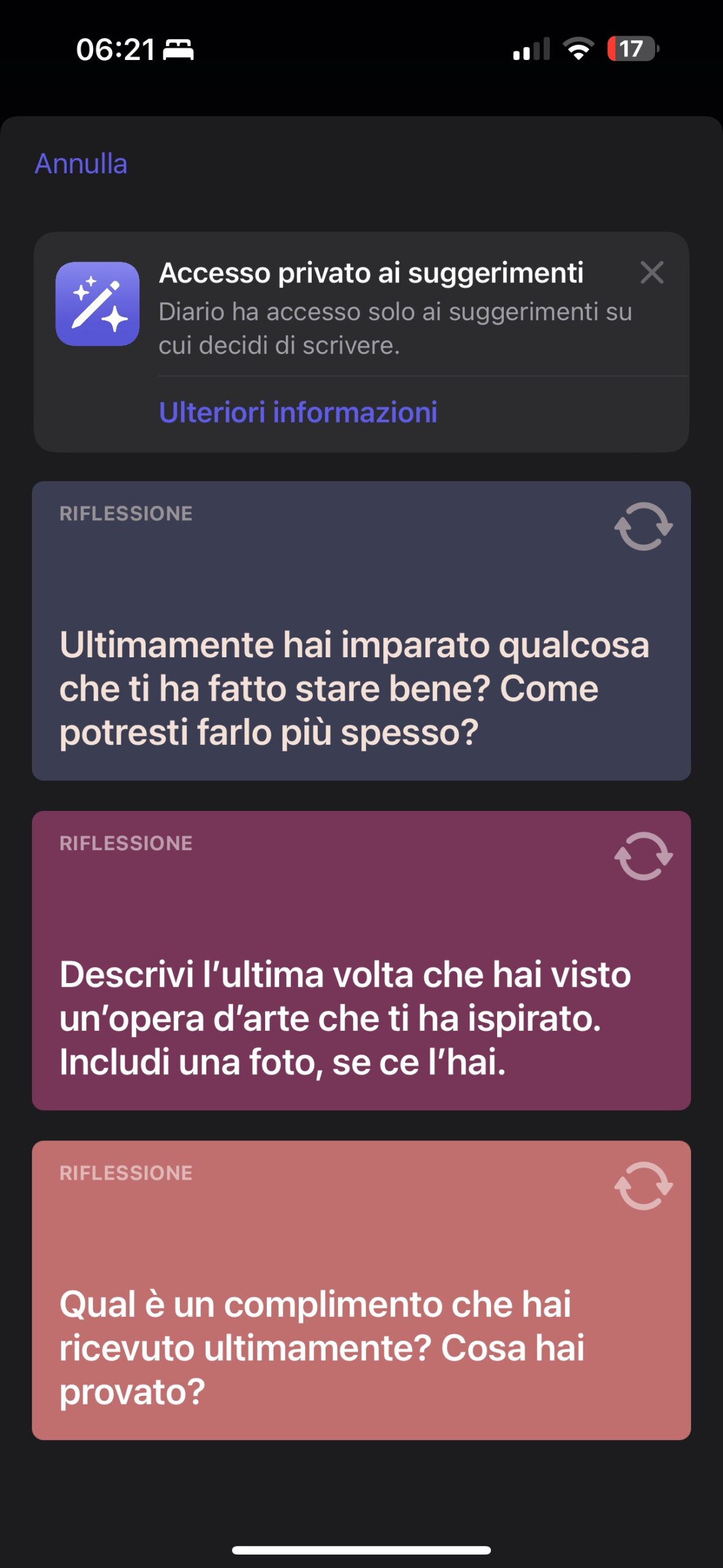Tap Annulla to cancel
The image size is (723, 1568).
81,164
